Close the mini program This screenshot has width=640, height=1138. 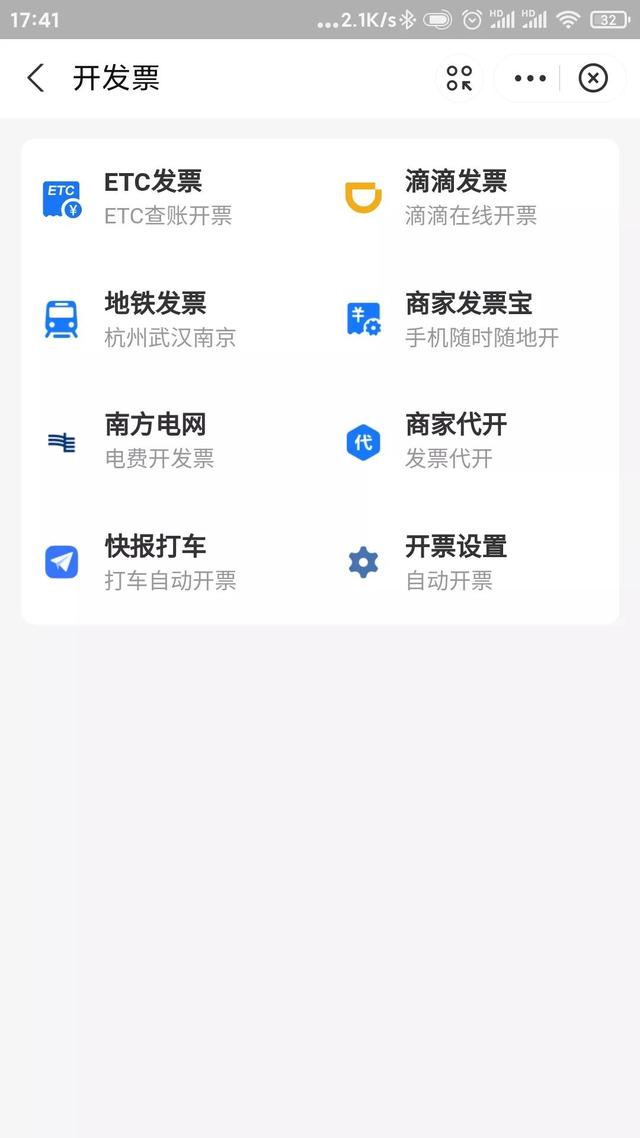(x=593, y=78)
